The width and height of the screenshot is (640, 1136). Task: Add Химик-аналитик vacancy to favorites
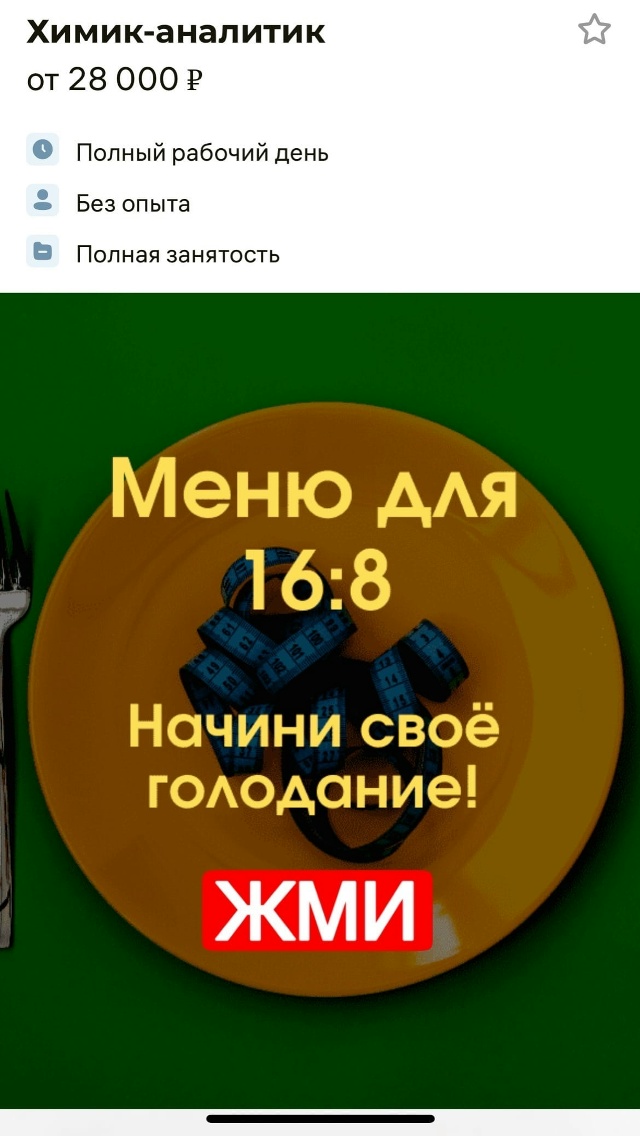pyautogui.click(x=594, y=31)
